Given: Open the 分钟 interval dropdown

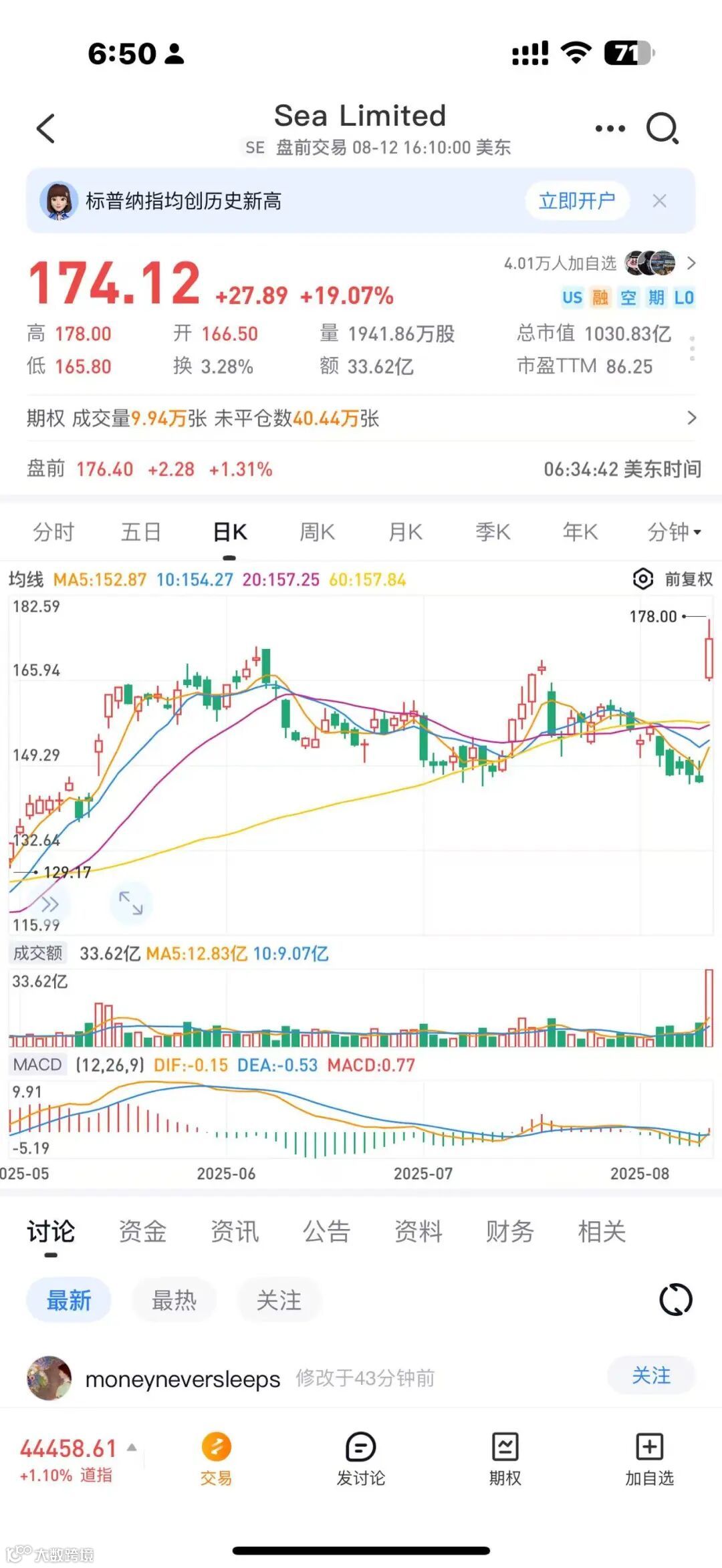Looking at the screenshot, I should click(x=674, y=532).
